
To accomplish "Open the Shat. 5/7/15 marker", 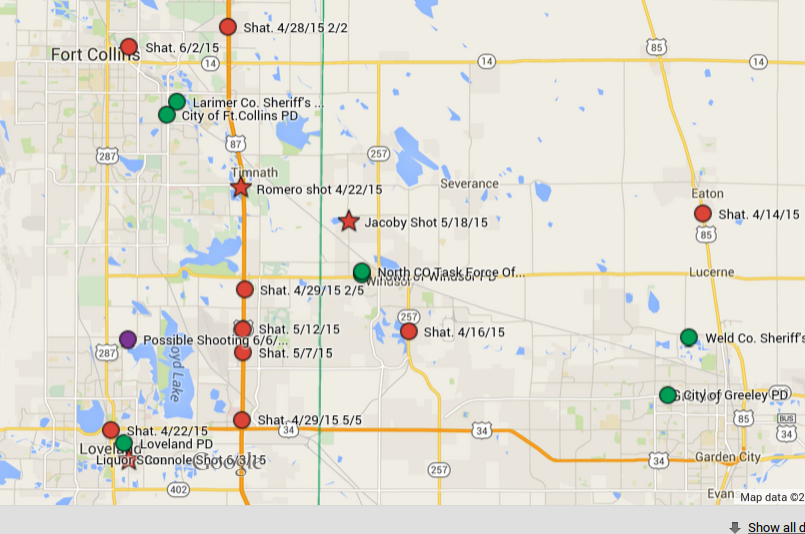I will click(x=243, y=352).
